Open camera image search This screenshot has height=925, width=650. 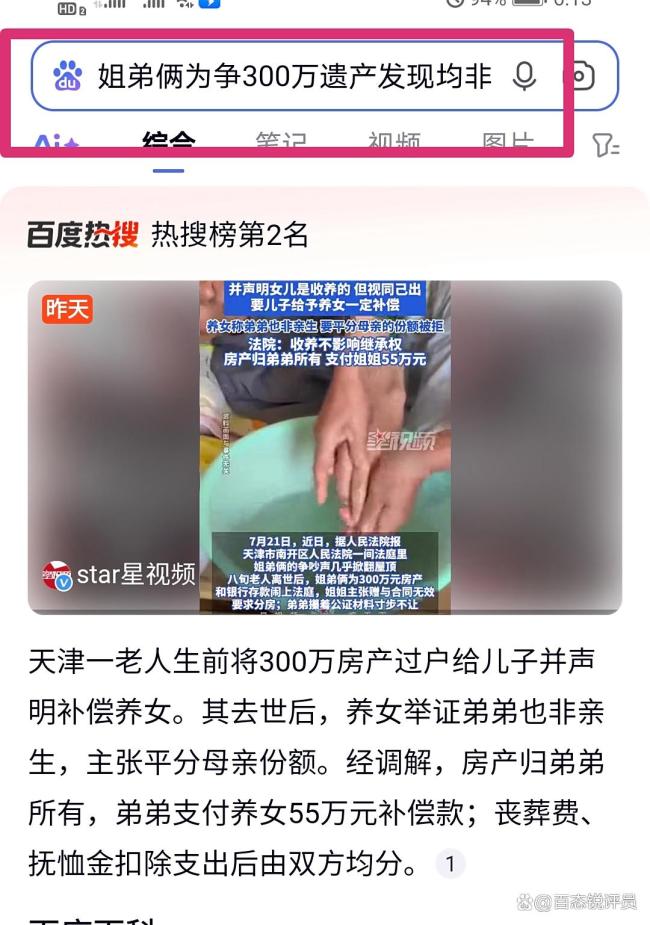(585, 76)
